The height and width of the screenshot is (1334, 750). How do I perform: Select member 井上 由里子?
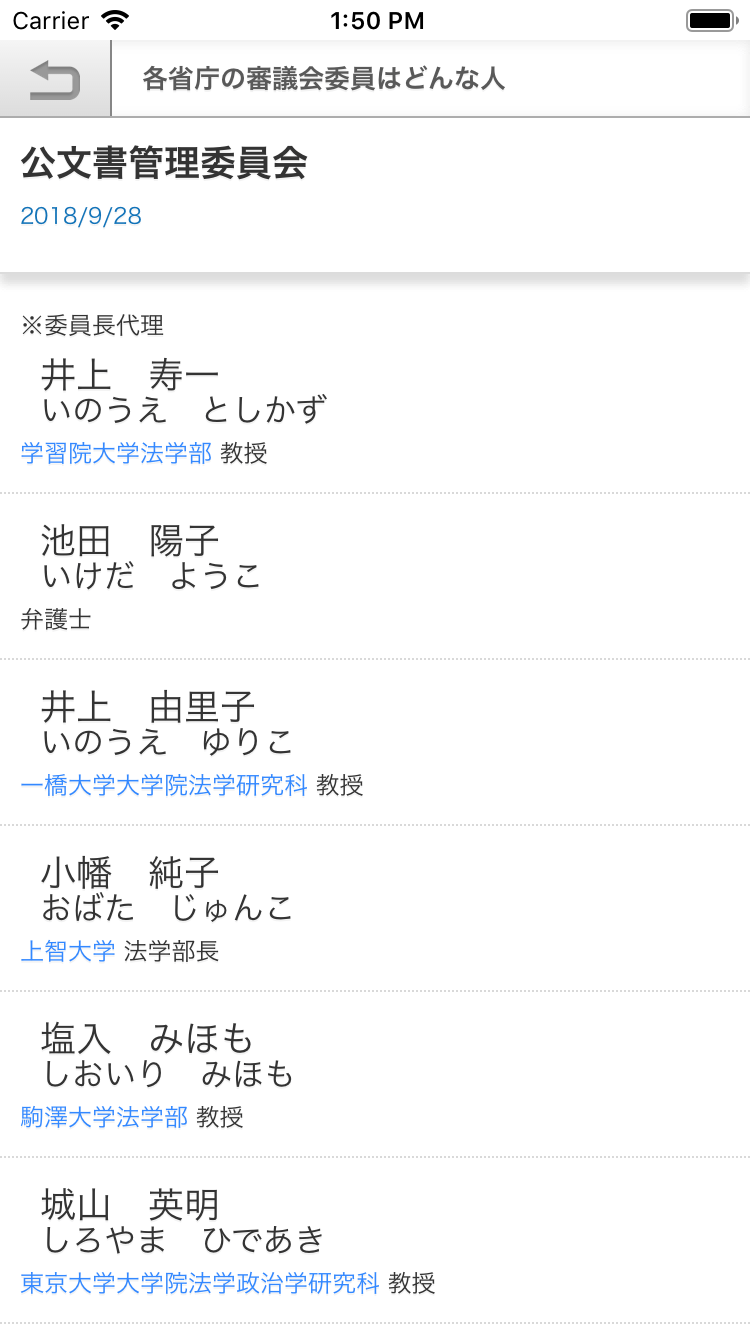pos(148,708)
